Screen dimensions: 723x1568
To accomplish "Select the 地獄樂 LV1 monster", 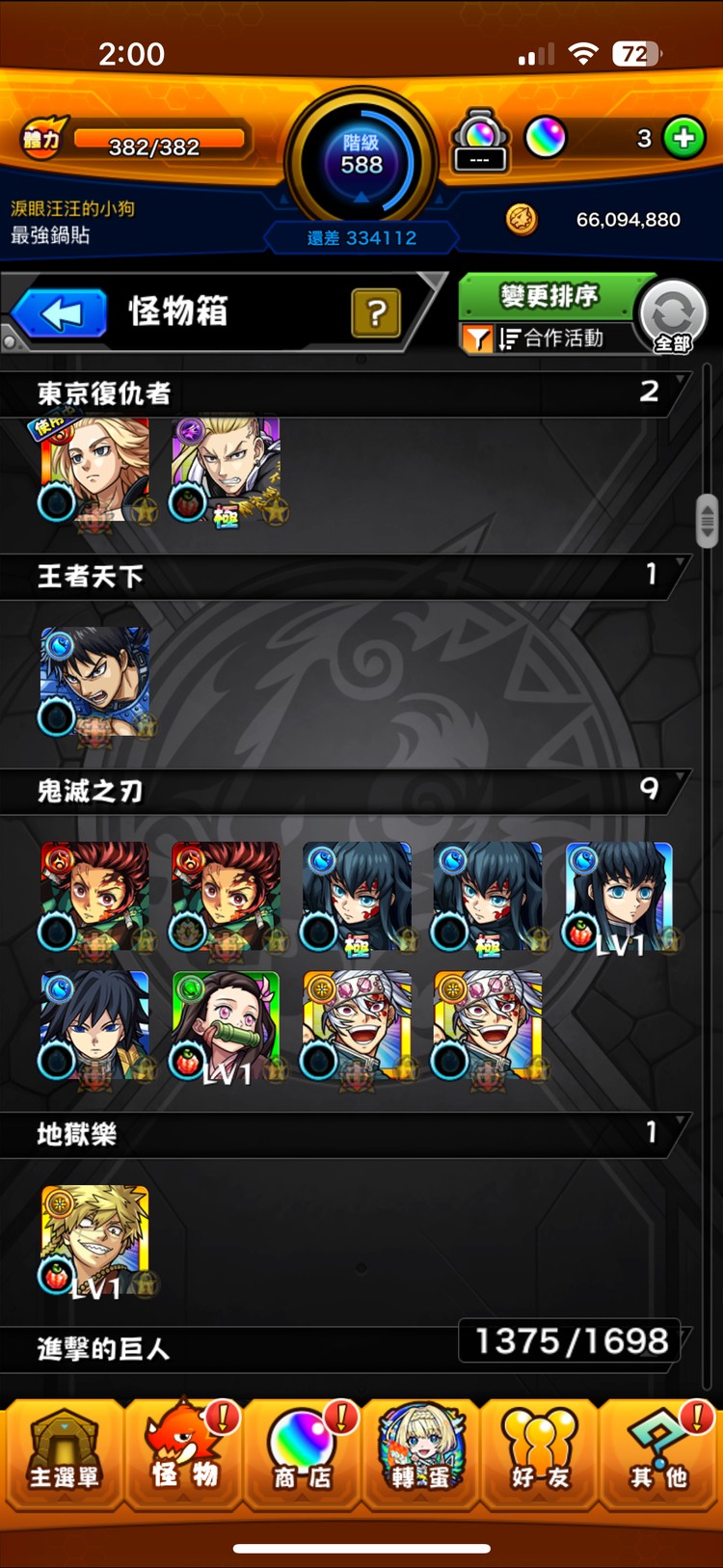I will click(x=95, y=1239).
